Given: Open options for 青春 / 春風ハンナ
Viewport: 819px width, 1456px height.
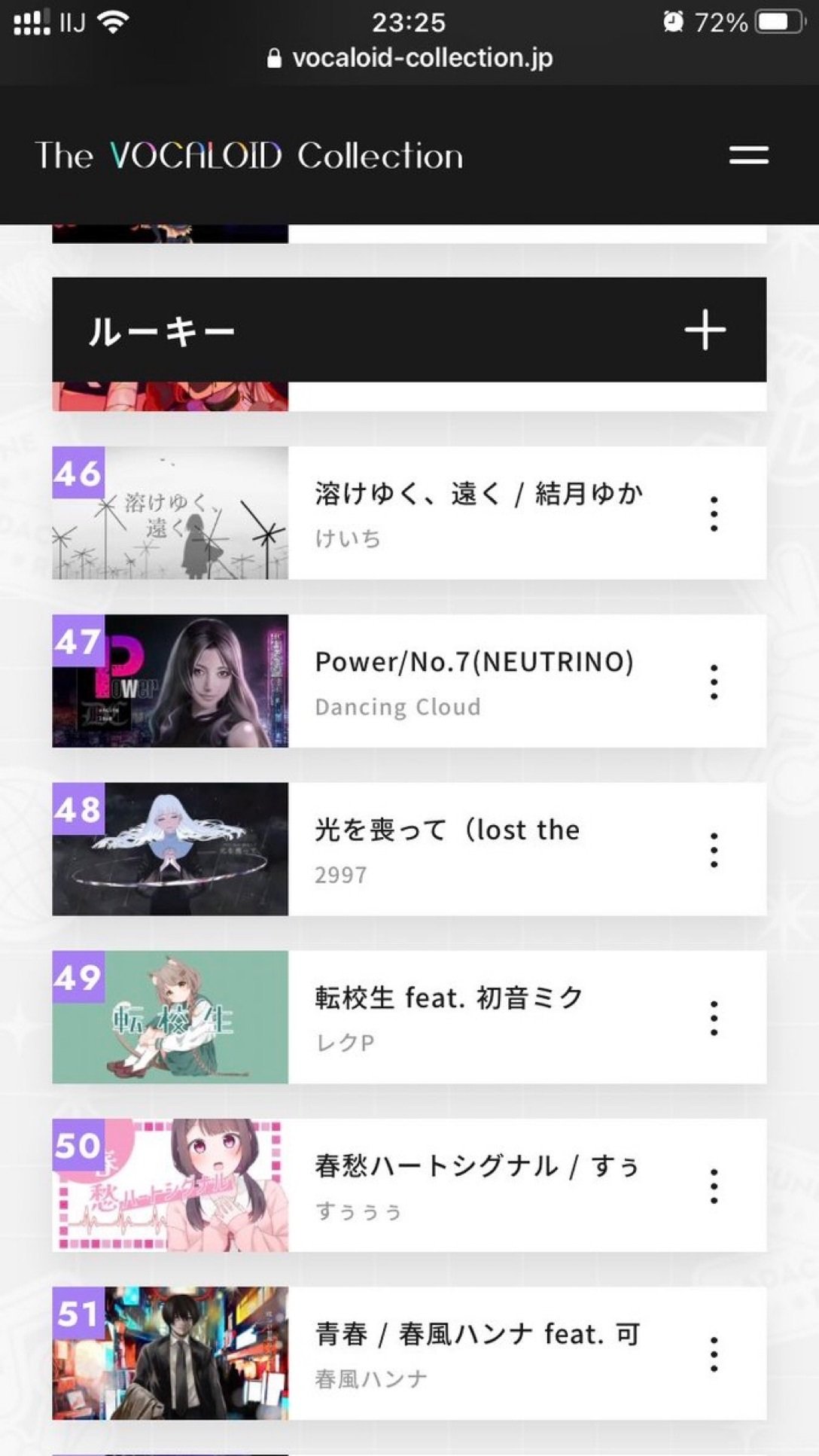Looking at the screenshot, I should pos(714,1354).
